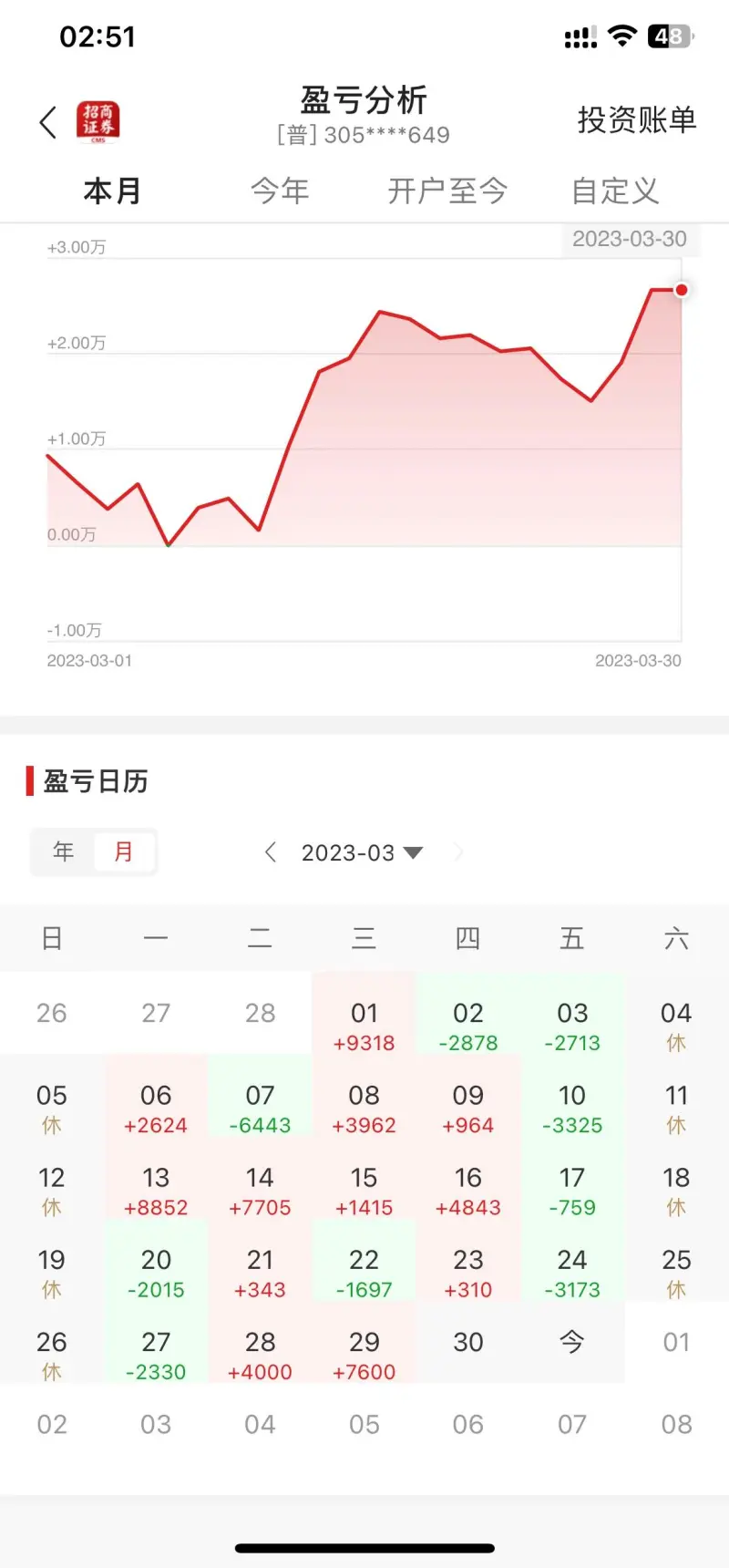729x1568 pixels.
Task: Expand the 2023-03 month dropdown
Action: 362,852
